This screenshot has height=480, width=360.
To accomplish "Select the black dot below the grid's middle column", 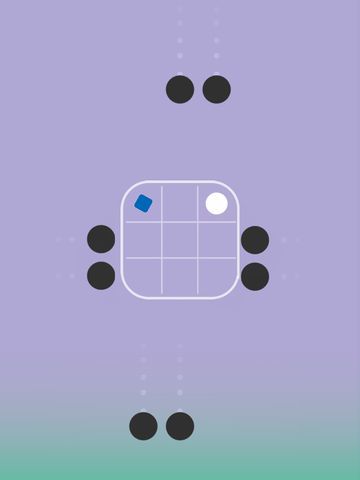I will [x=180, y=426].
